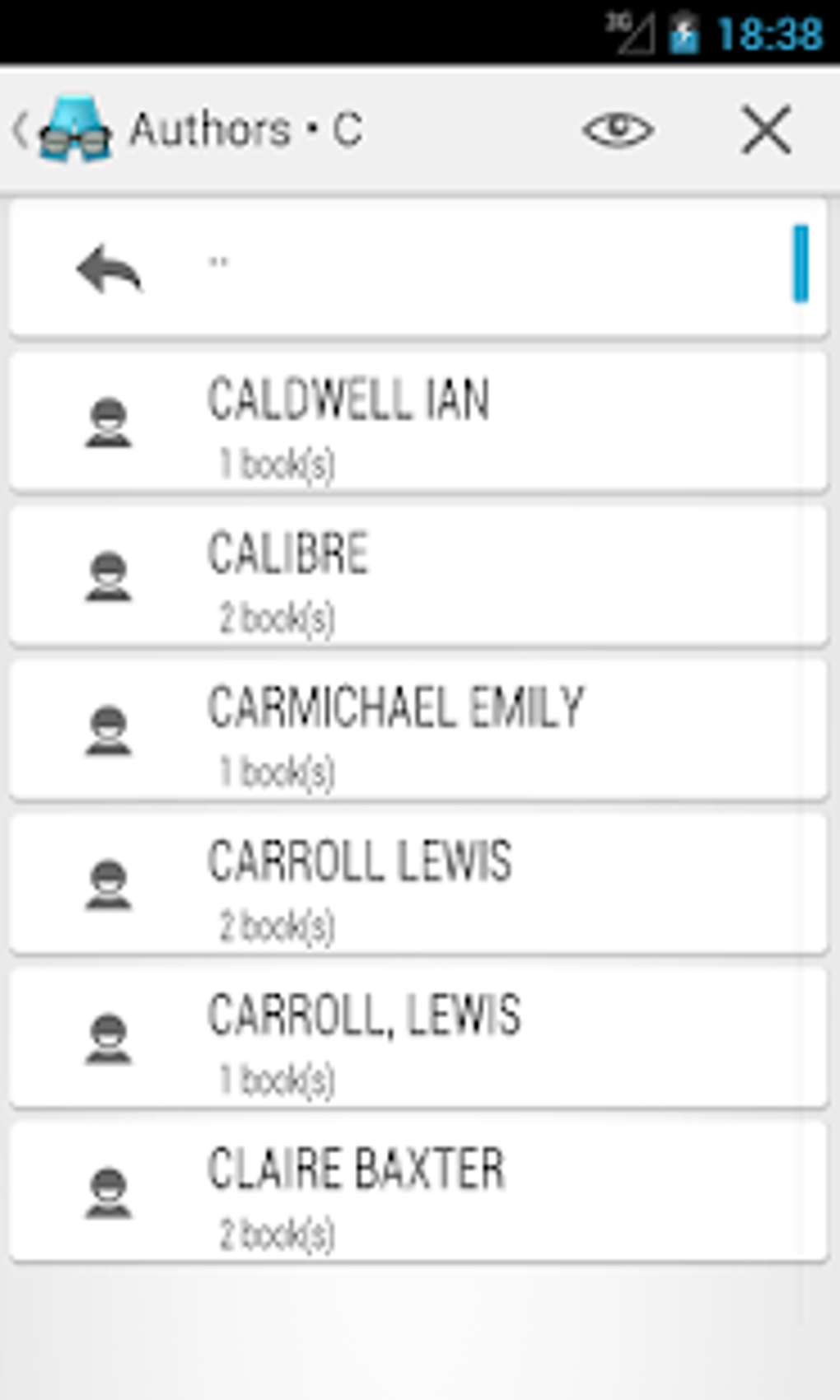This screenshot has width=840, height=1400.
Task: Open Carroll, Lewis with 1 book
Action: click(x=418, y=1038)
